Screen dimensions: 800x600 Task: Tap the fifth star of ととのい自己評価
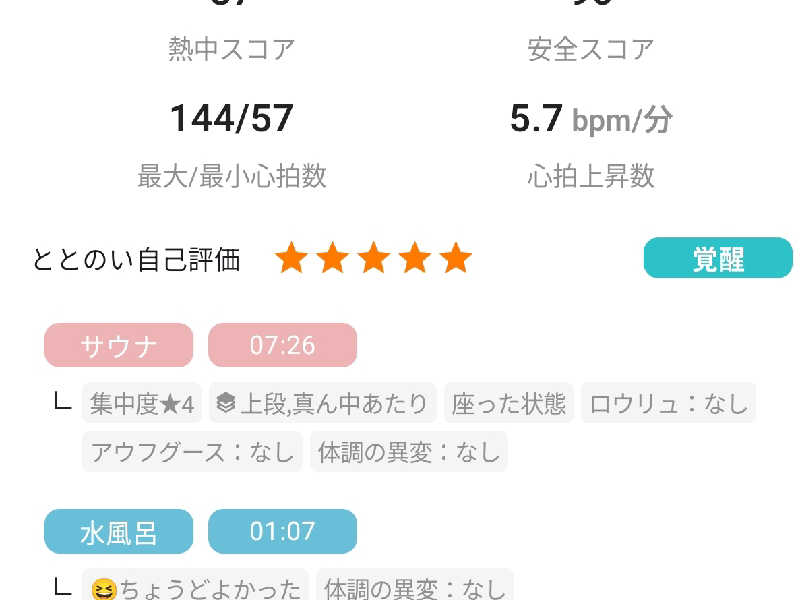(x=455, y=259)
